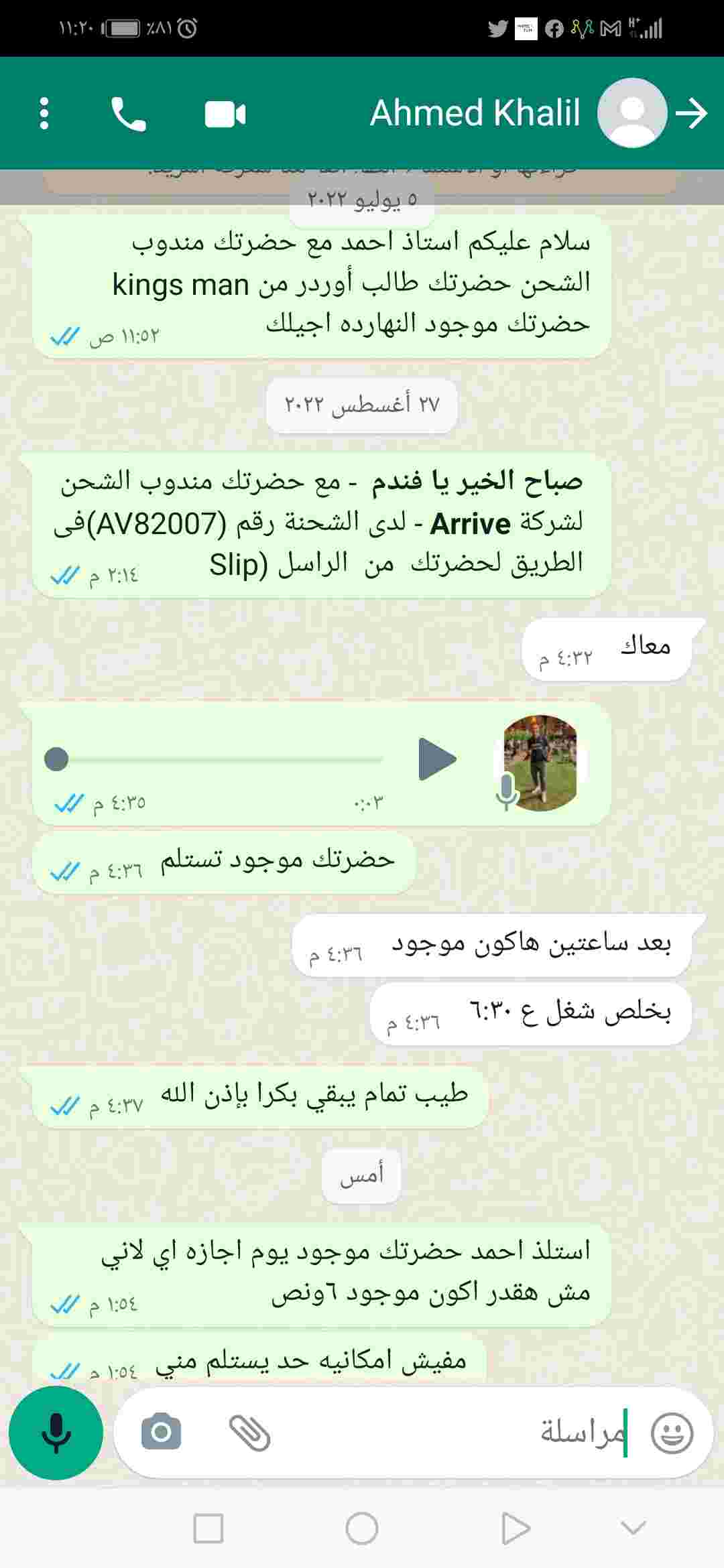Open recent apps from the navigation bar
724x1568 pixels.
point(208,1528)
